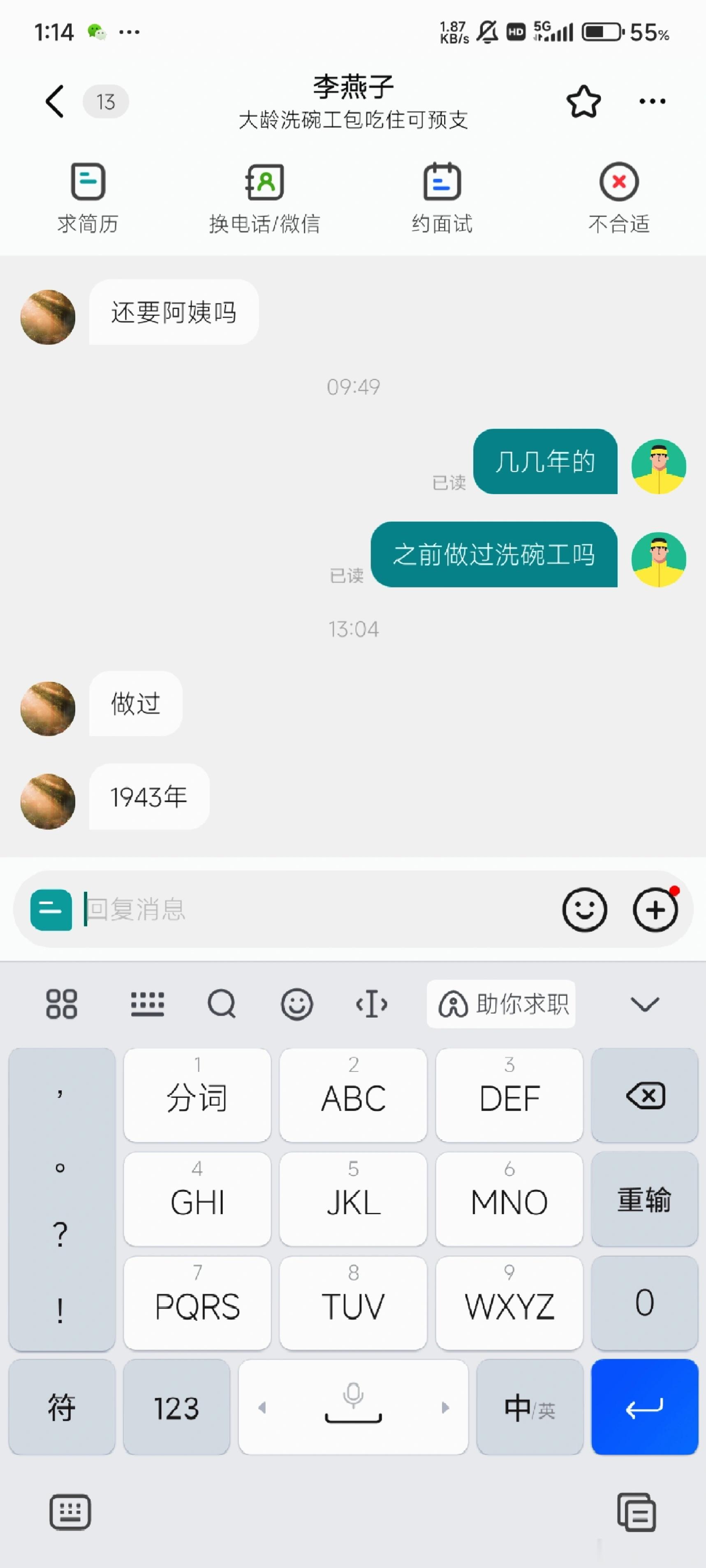Open keyboard search function
The width and height of the screenshot is (706, 1568).
pyautogui.click(x=222, y=1005)
